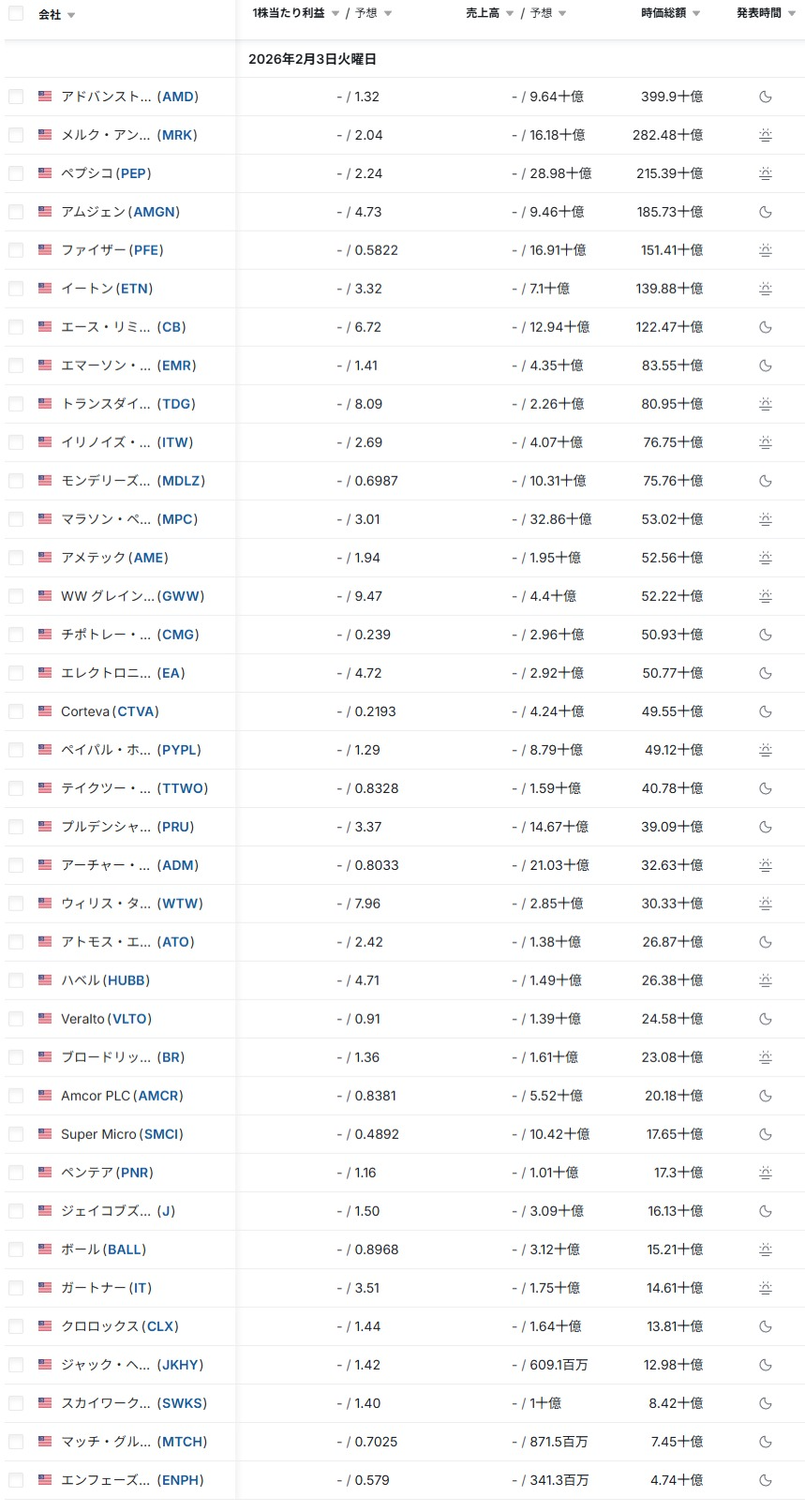Check the box next to アムジェン (AMGN)
The image size is (805, 1512).
(16, 212)
